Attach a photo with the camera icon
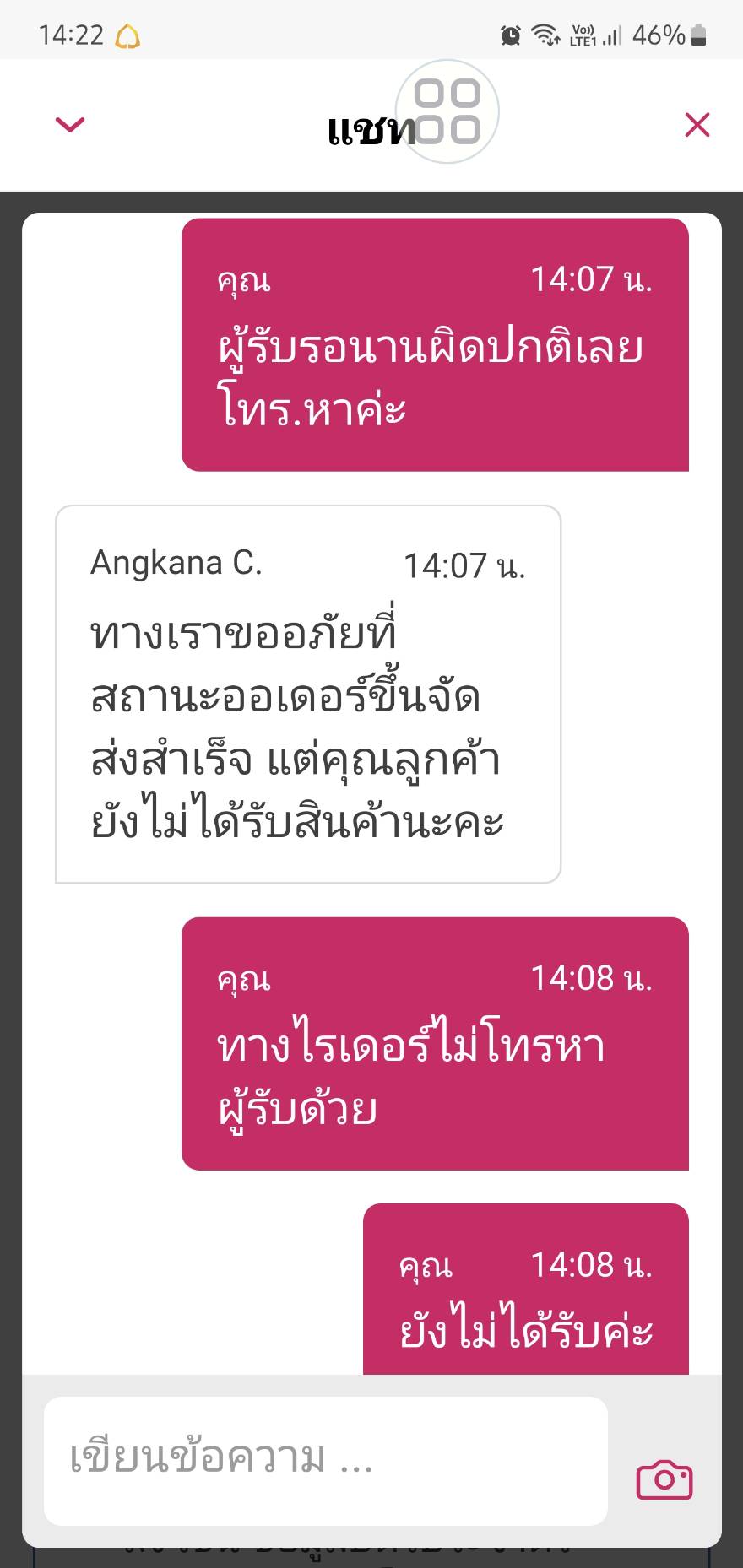This screenshot has width=743, height=1568. pyautogui.click(x=664, y=1479)
